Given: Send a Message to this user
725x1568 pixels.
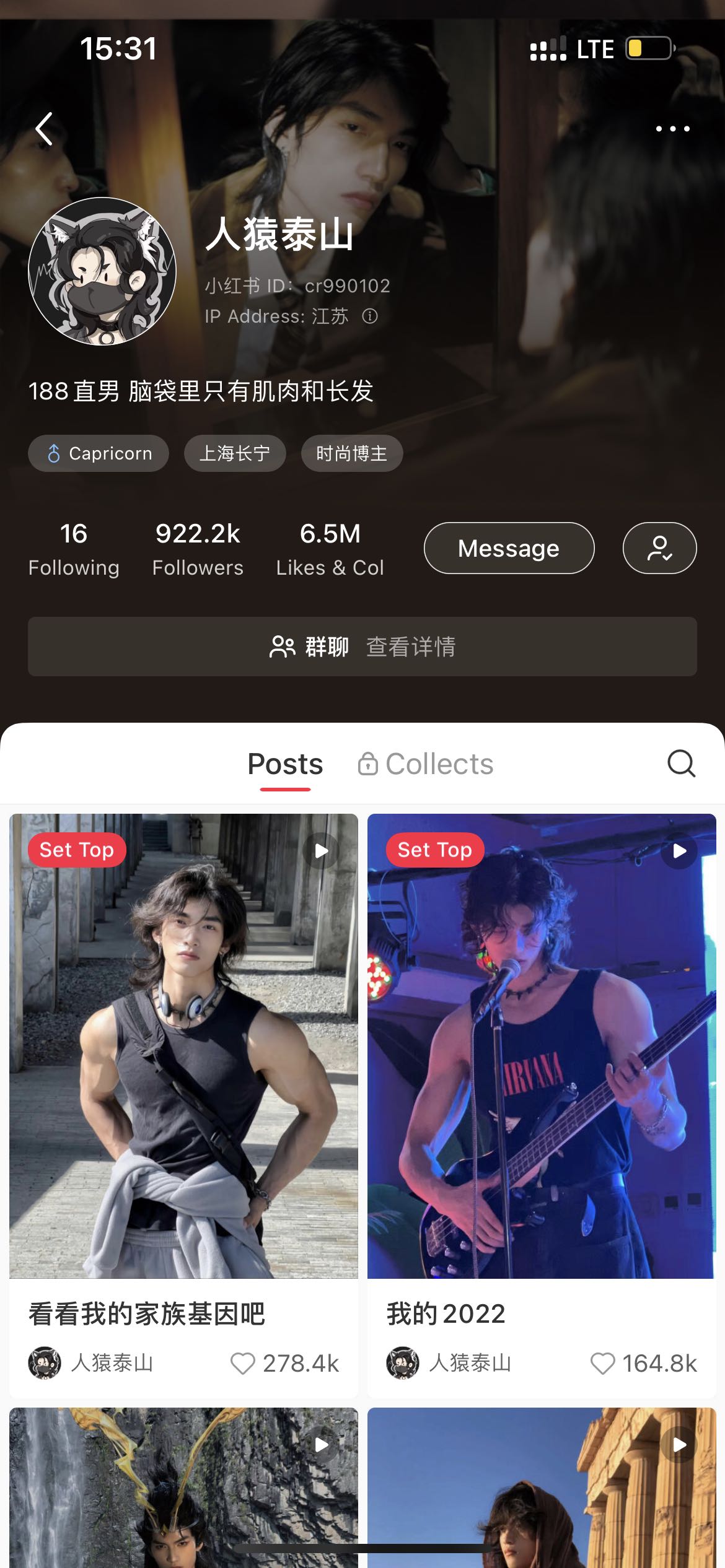Looking at the screenshot, I should pyautogui.click(x=509, y=548).
